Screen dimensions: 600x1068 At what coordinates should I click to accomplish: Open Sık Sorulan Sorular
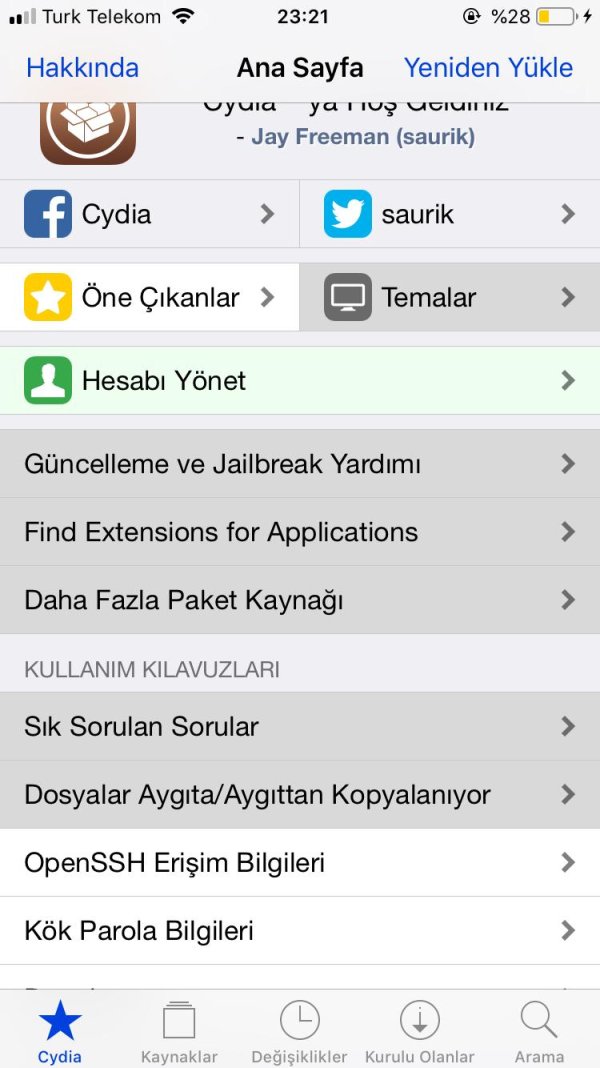tap(300, 726)
